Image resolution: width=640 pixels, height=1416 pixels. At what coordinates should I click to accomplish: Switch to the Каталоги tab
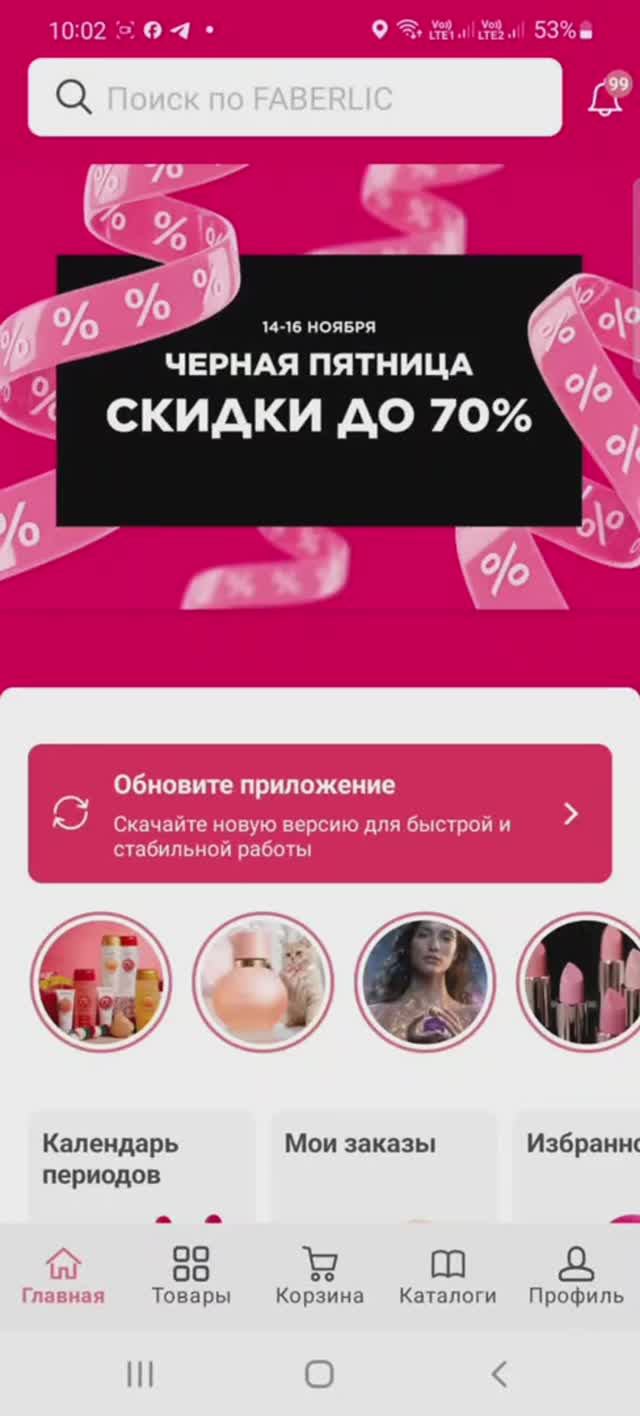pos(447,1276)
